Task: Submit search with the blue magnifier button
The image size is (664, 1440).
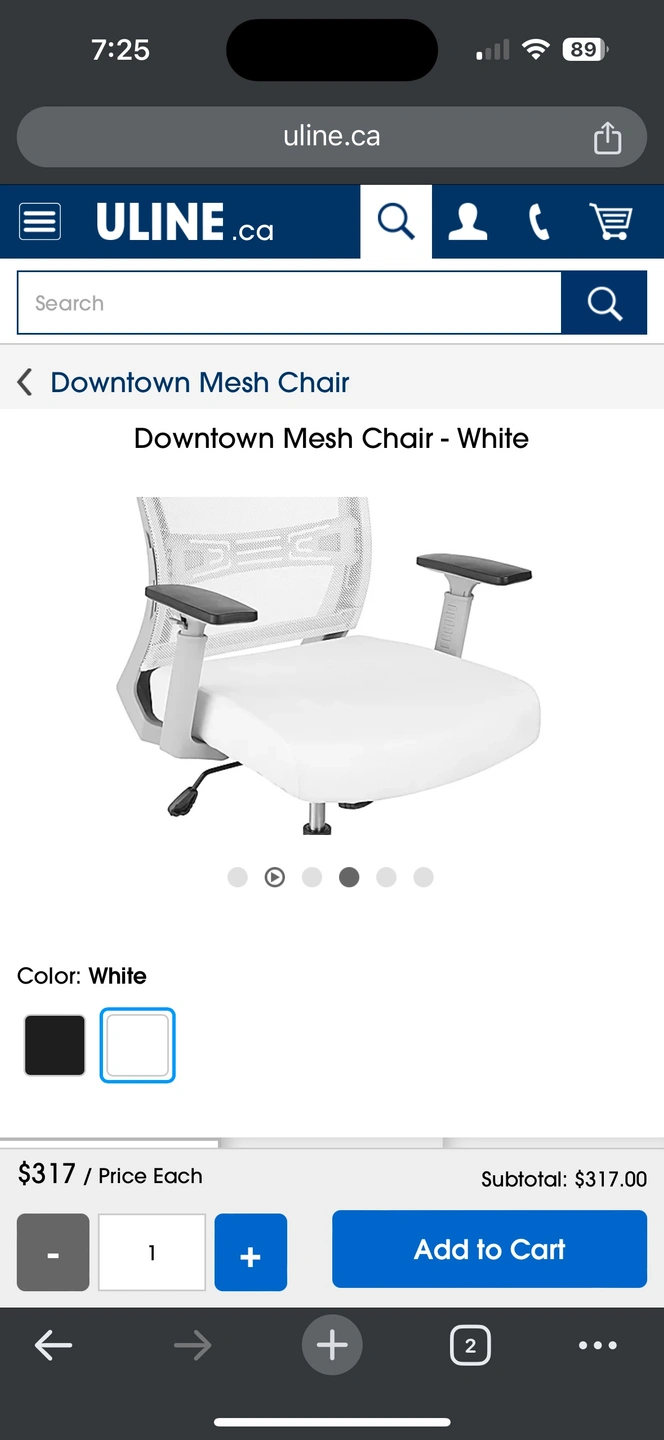Action: coord(604,303)
